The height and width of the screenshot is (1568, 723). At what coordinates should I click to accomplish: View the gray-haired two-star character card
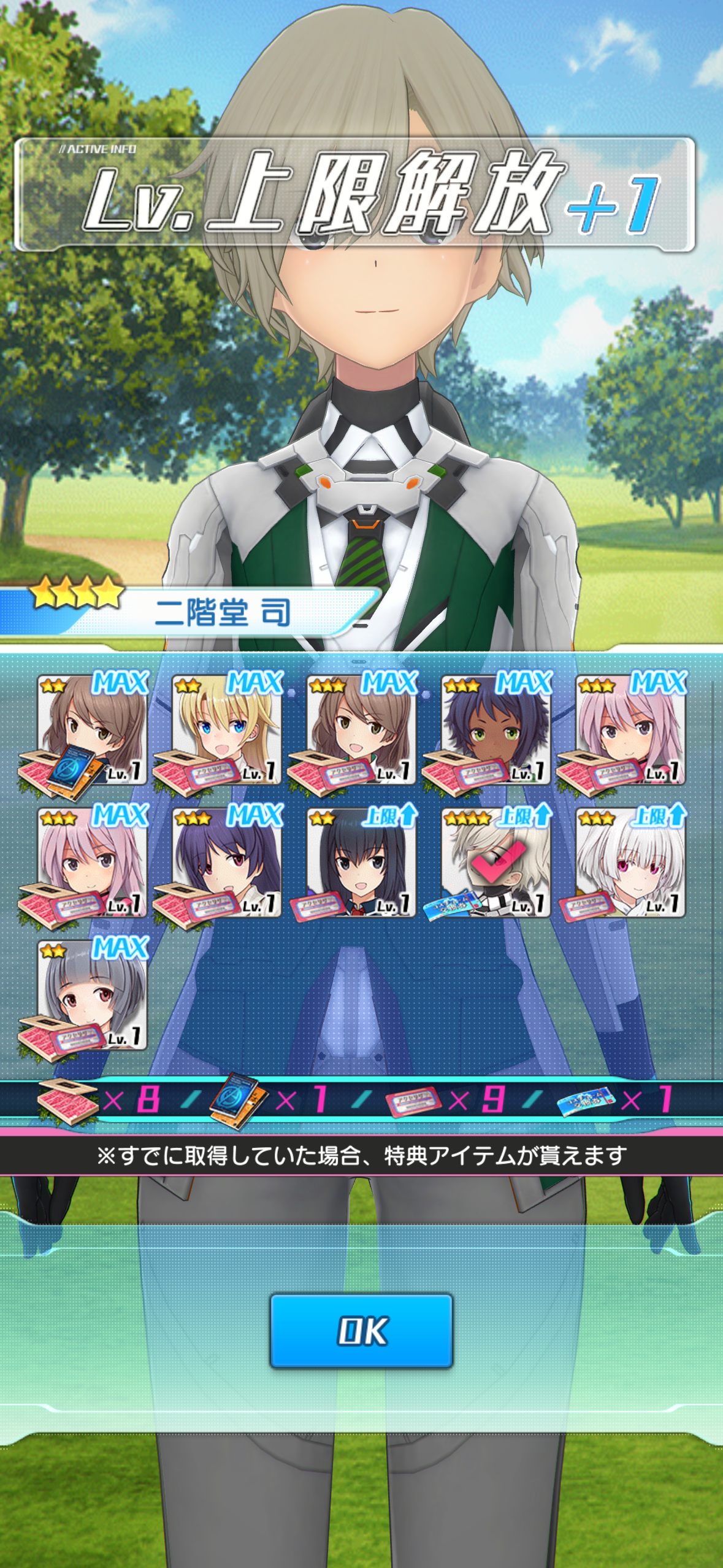[x=92, y=995]
